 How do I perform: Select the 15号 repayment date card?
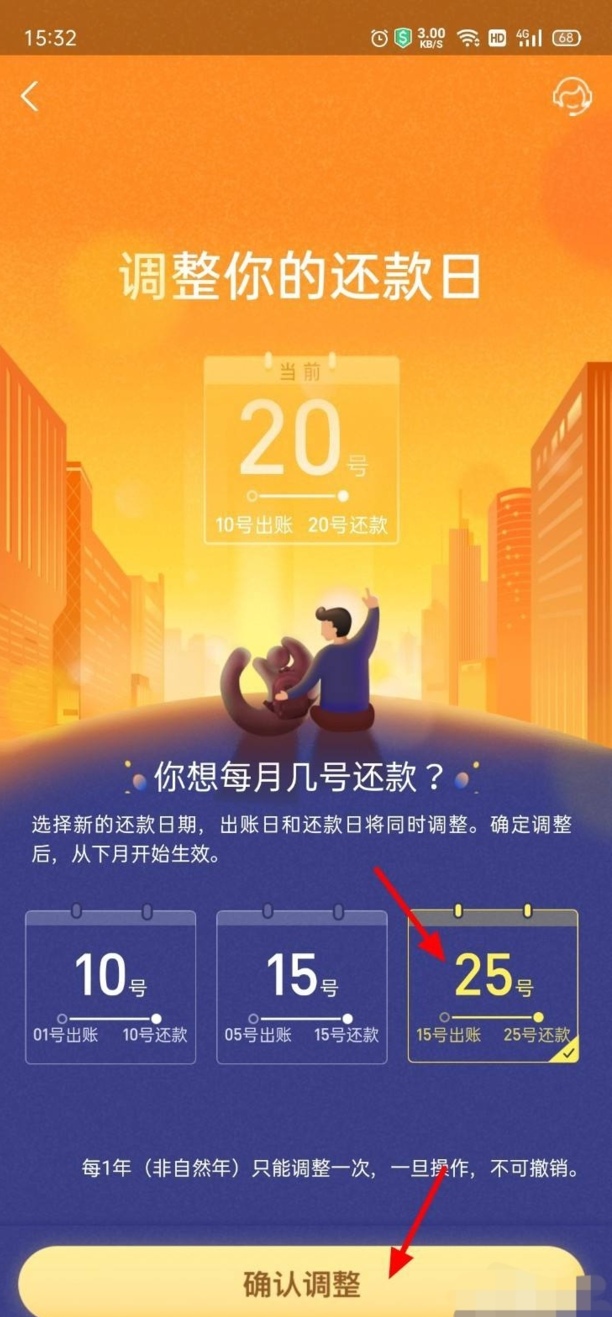[x=302, y=986]
